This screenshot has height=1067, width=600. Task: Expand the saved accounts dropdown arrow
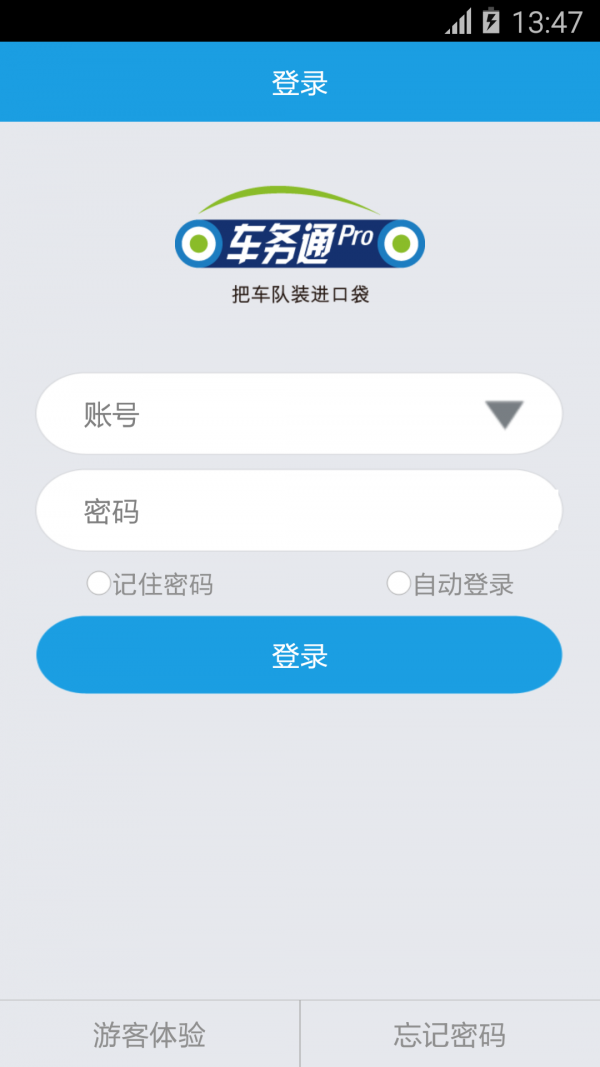point(504,414)
